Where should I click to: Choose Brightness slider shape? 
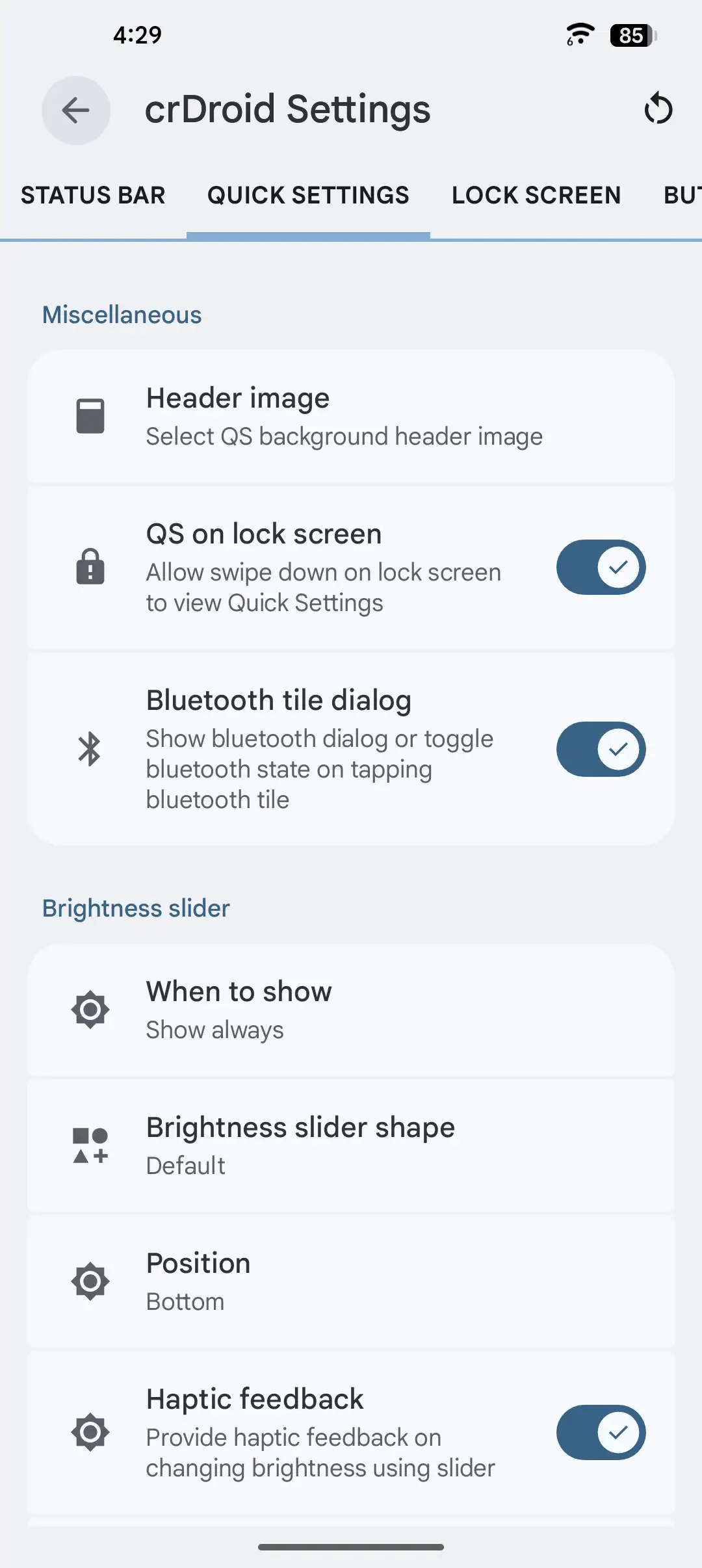(x=351, y=1145)
